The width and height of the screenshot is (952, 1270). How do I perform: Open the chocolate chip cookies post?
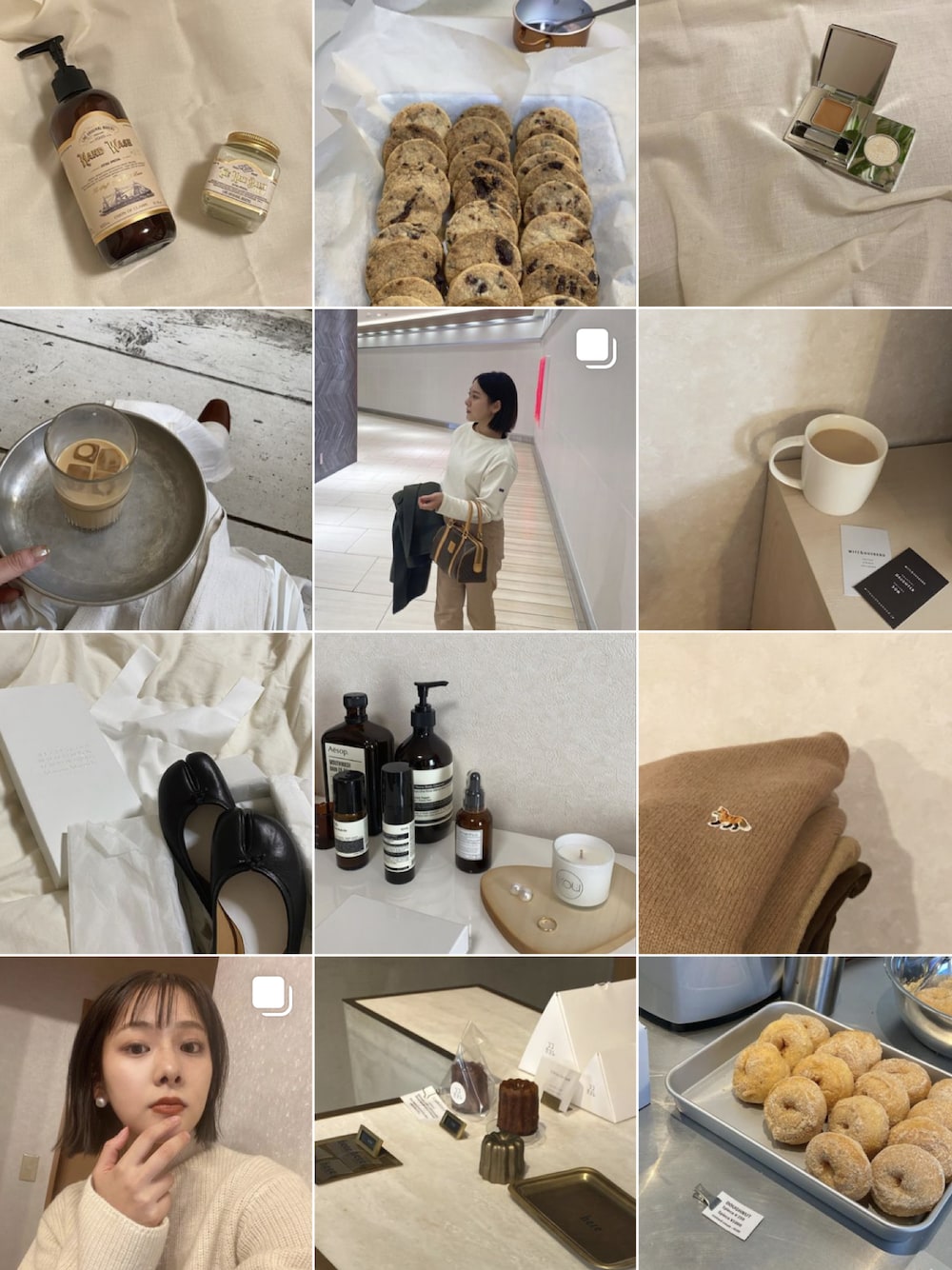[x=476, y=152]
